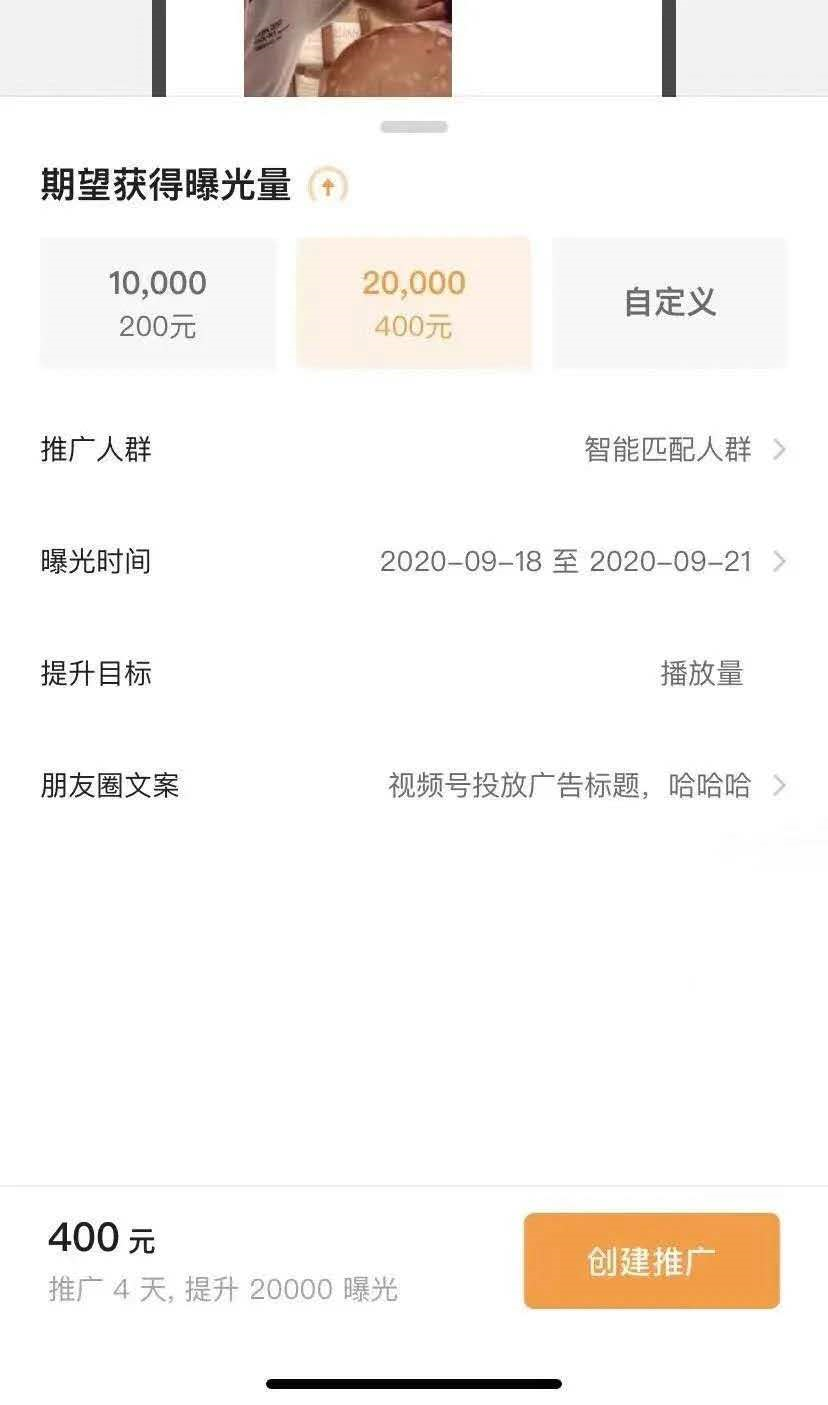Edit the 朋友圈文案 ad copy
828x1405 pixels.
pyautogui.click(x=414, y=785)
